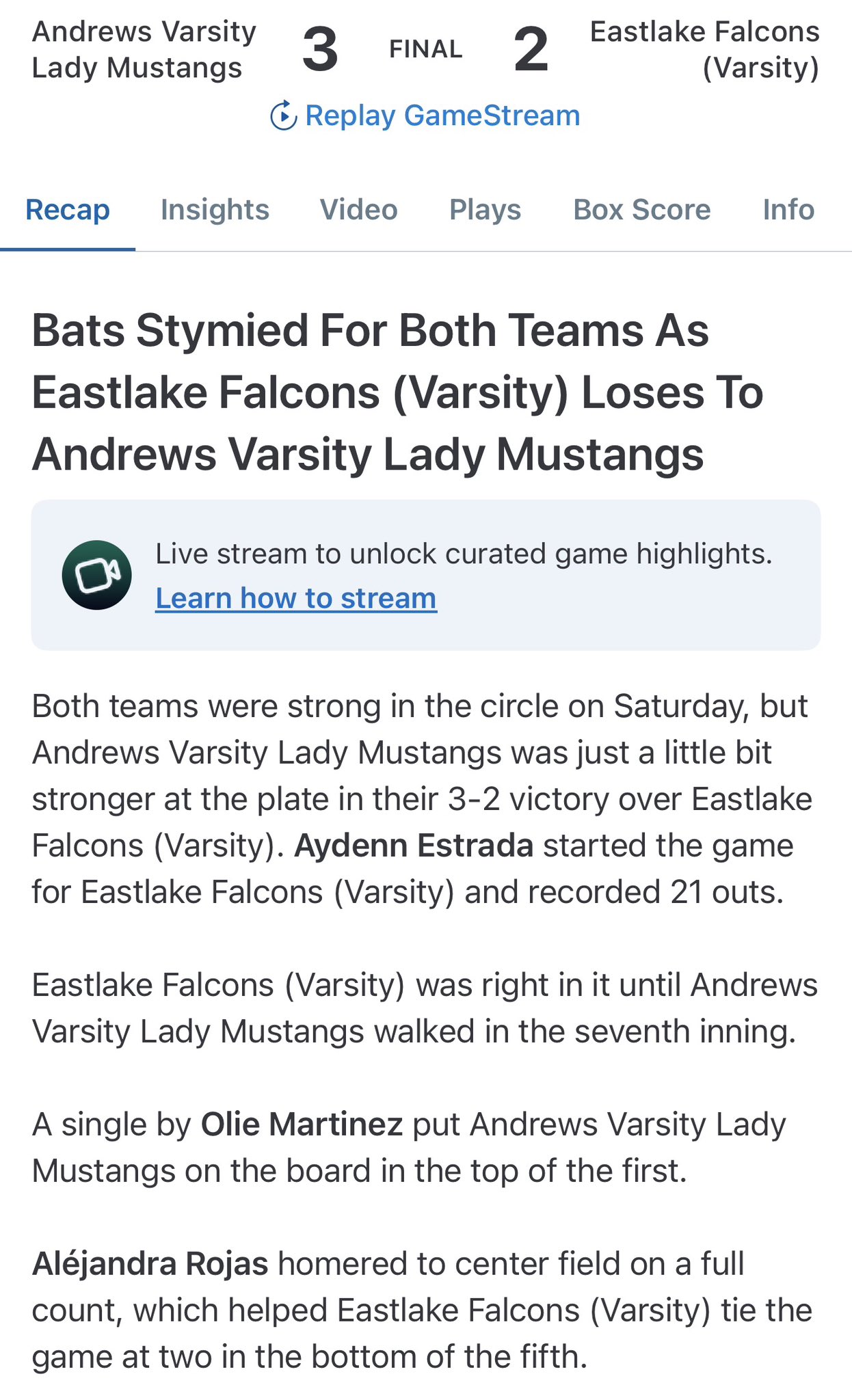
Task: Switch to the Insights tab
Action: 215,210
